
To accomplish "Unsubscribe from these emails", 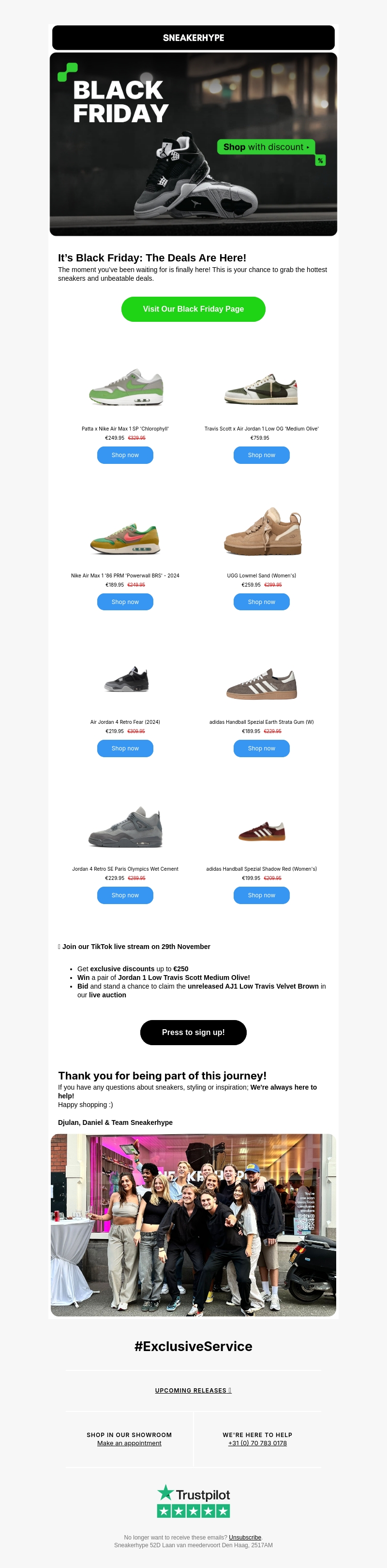I will point(245,1538).
